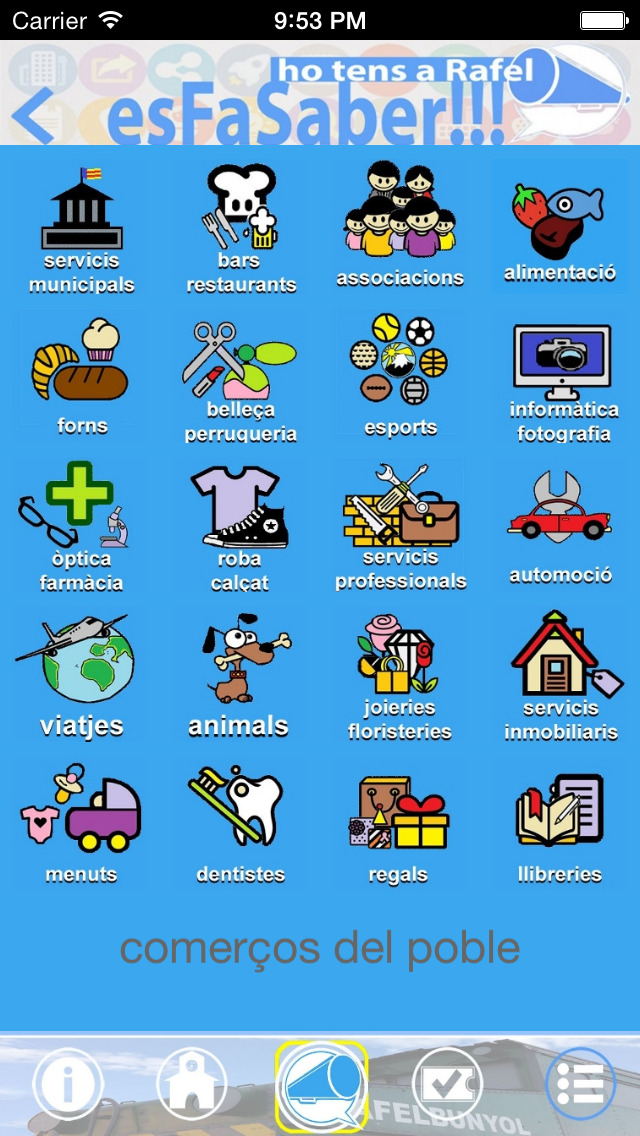The image size is (640, 1136).
Task: Browse bars and restaurants
Action: [x=241, y=230]
